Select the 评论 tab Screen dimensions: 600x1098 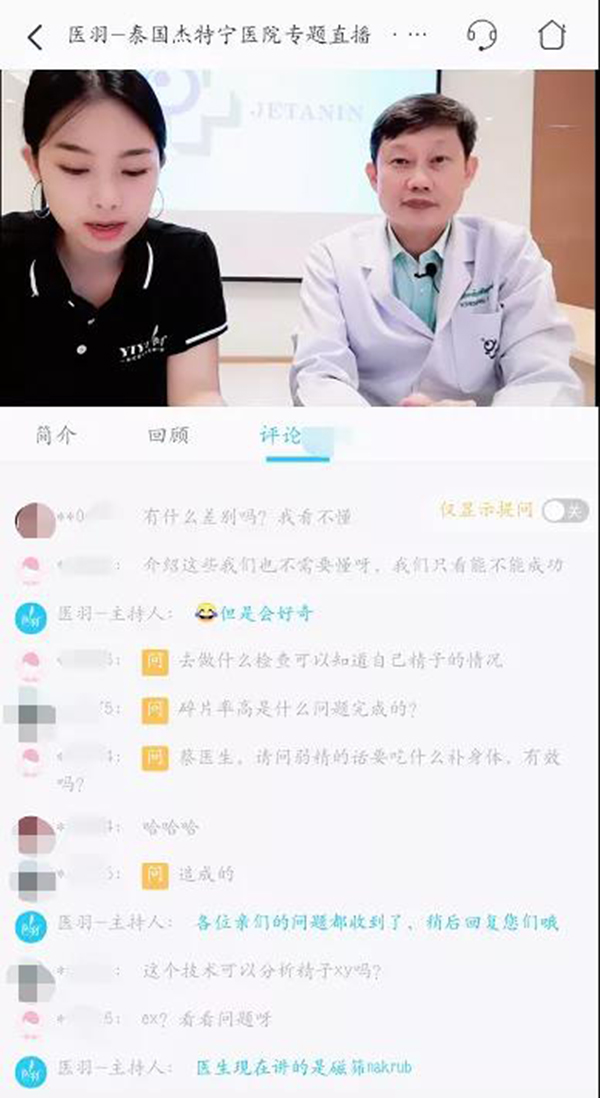pos(281,436)
